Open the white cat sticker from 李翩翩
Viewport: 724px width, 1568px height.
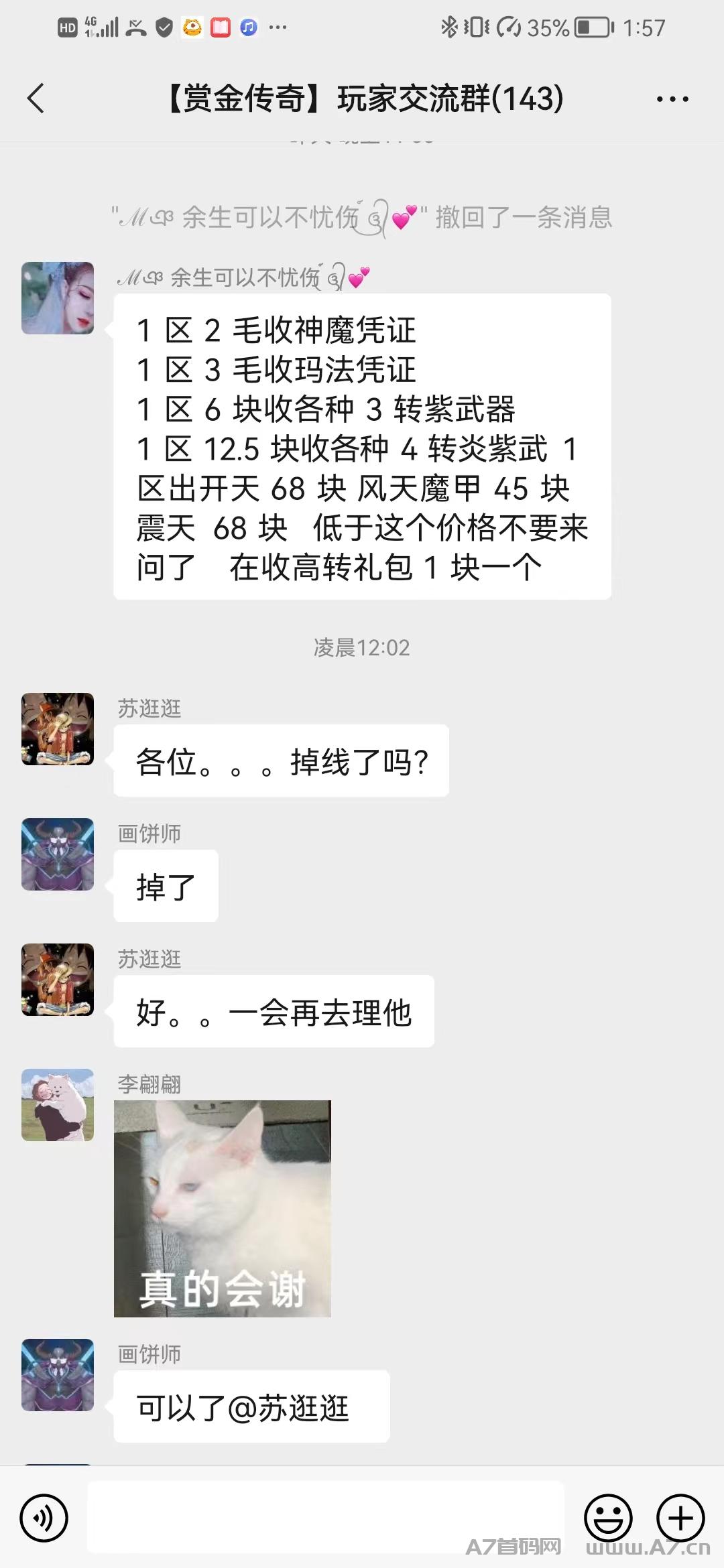pyautogui.click(x=223, y=1209)
